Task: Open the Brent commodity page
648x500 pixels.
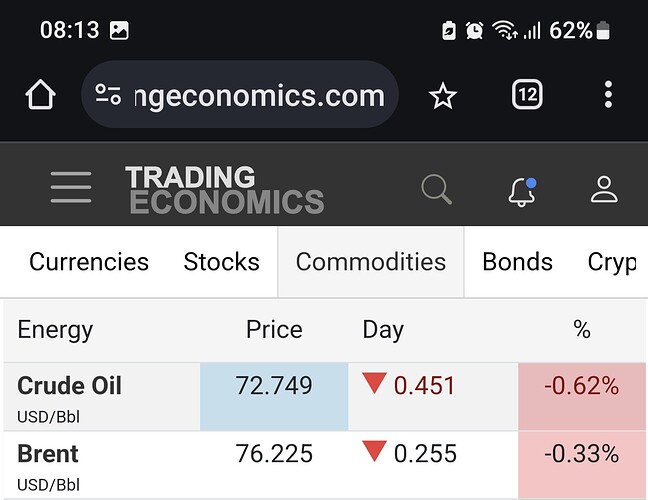Action: point(48,454)
